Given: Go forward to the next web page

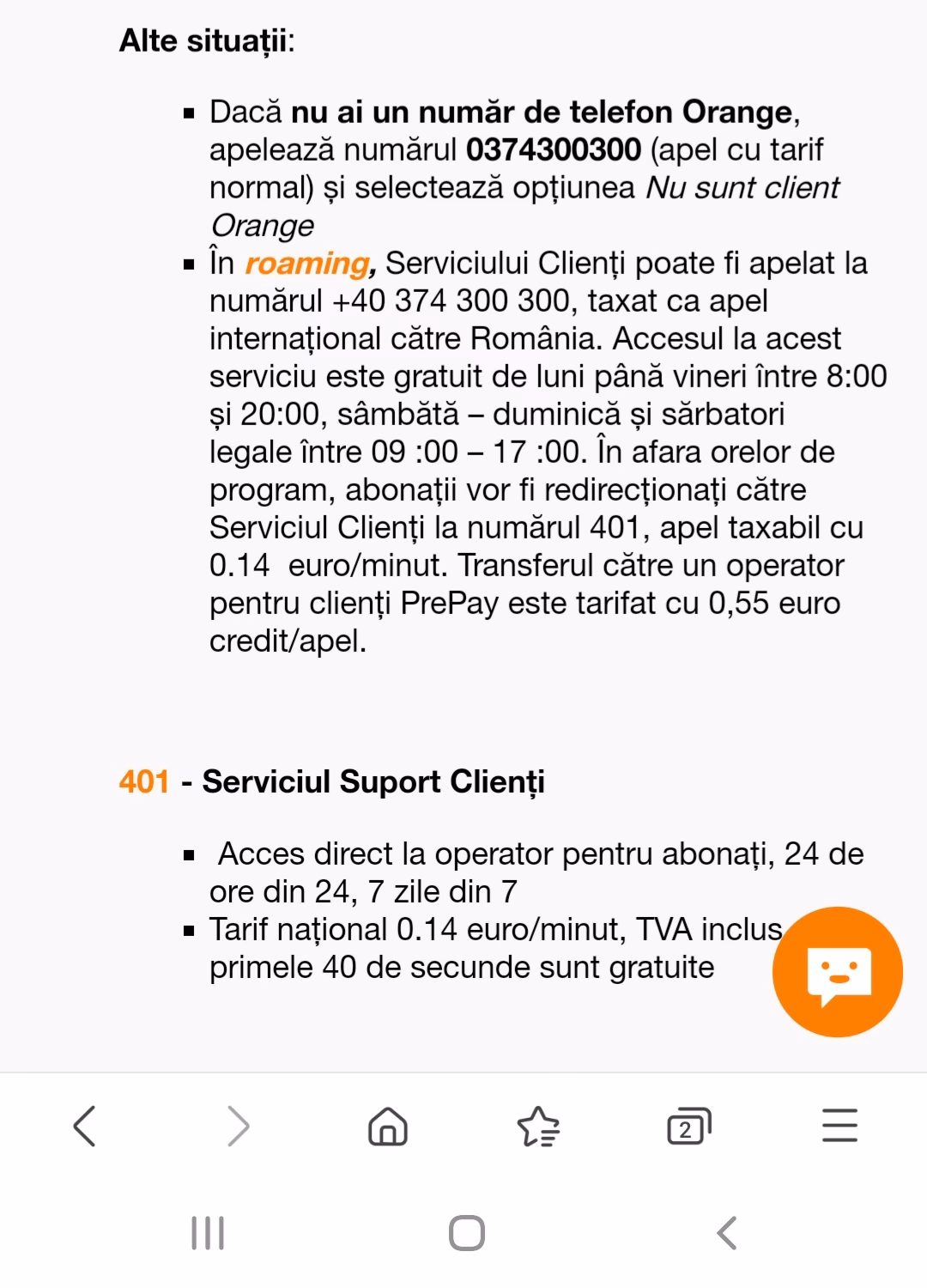Looking at the screenshot, I should [x=238, y=1126].
